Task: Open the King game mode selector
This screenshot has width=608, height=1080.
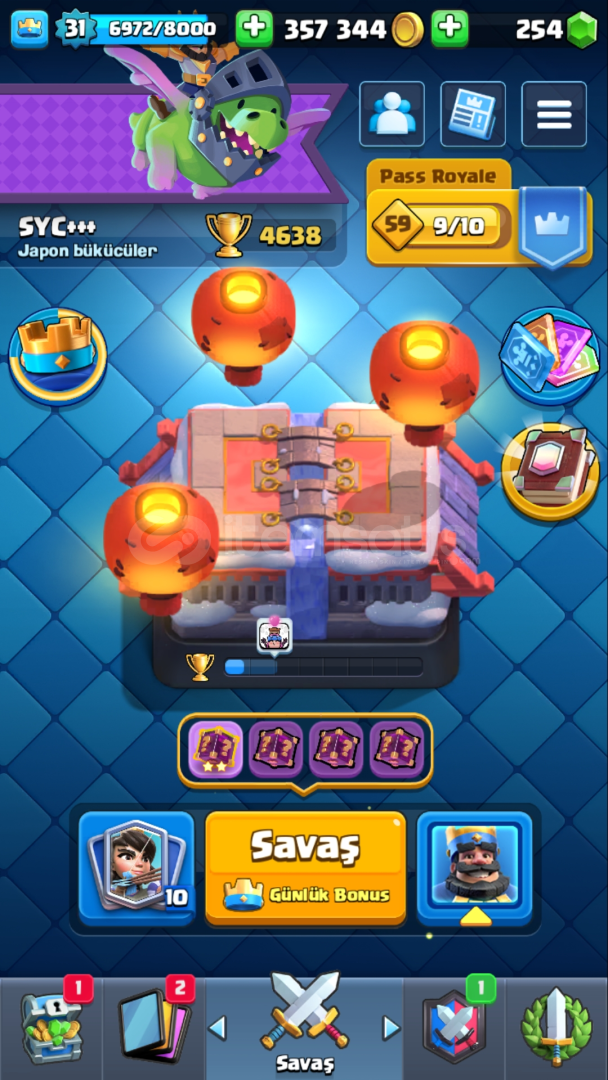Action: [x=474, y=868]
